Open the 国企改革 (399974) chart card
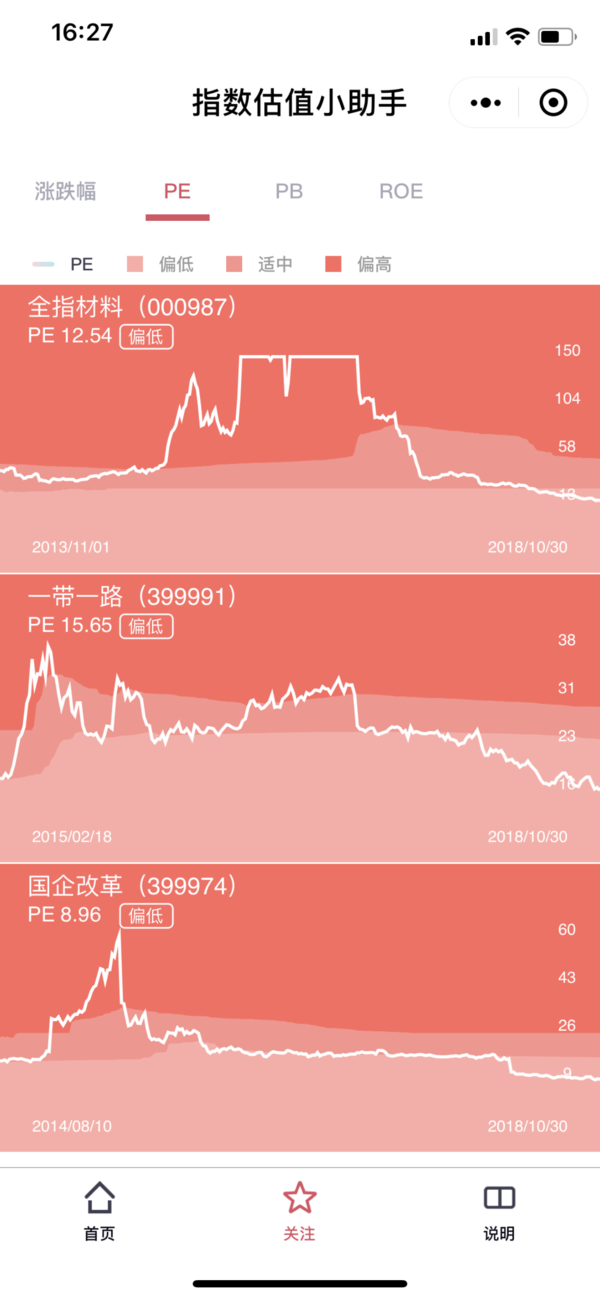Viewport: 600px width, 1299px height. (x=300, y=1007)
